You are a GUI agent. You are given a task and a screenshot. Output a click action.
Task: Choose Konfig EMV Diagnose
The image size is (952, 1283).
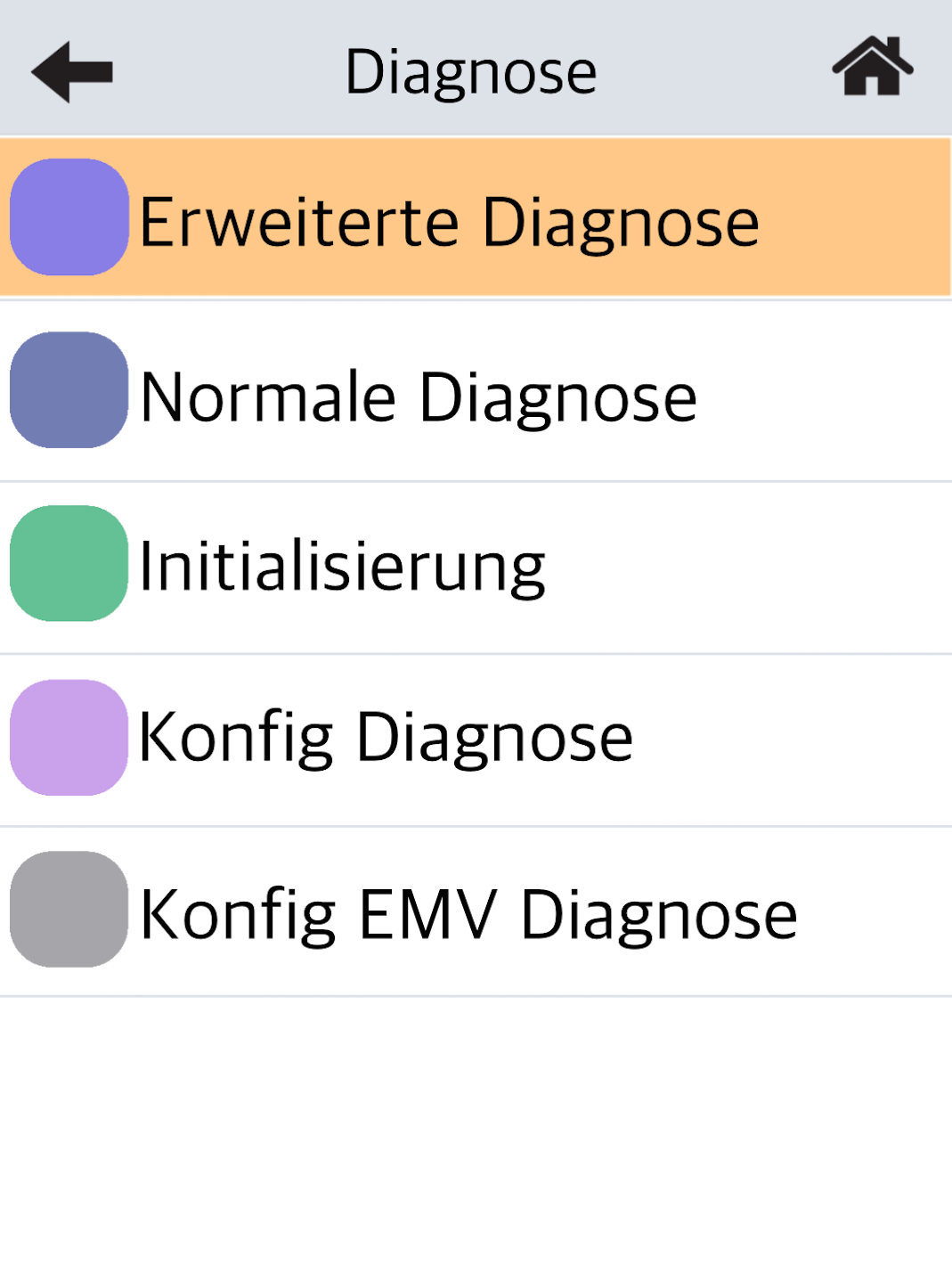[x=468, y=913]
